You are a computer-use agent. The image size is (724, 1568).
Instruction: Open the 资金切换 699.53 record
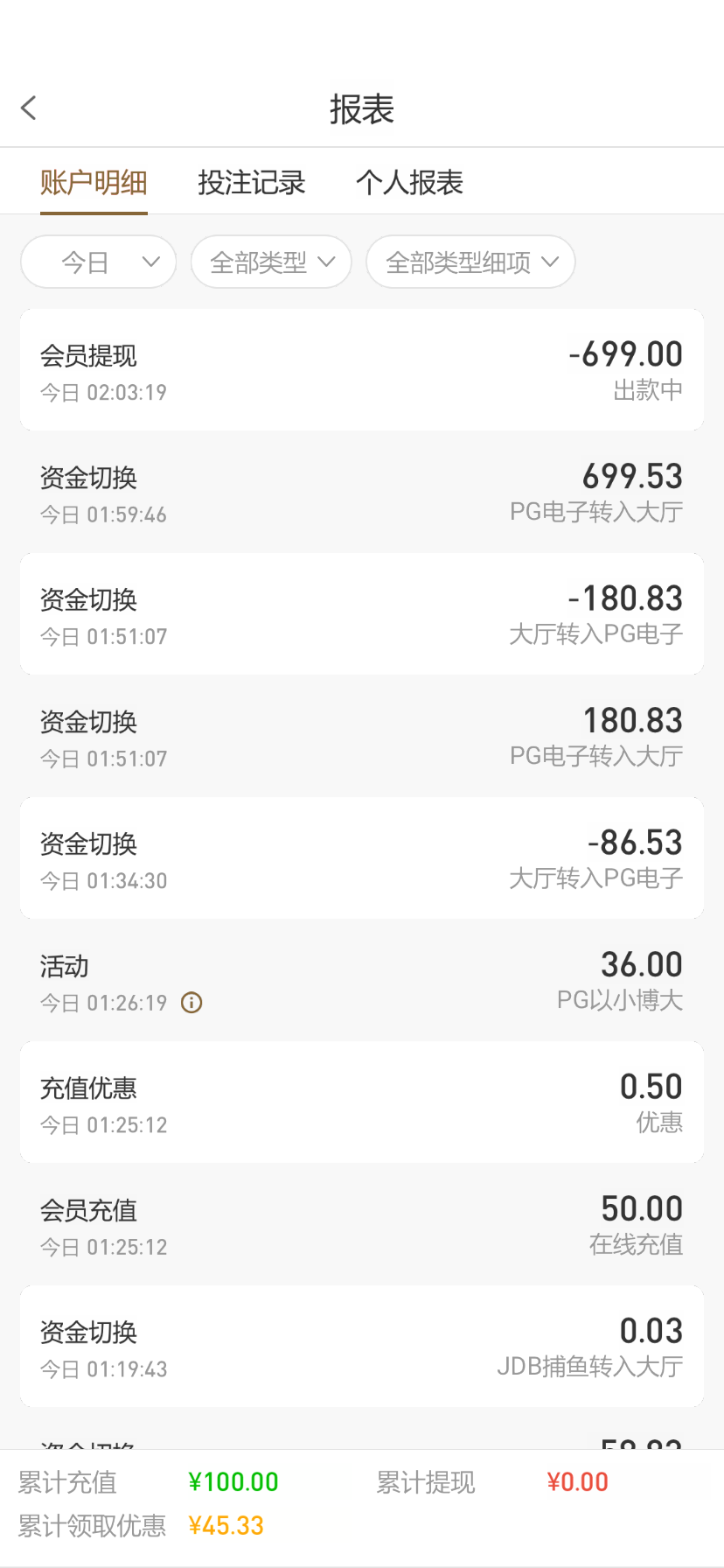click(x=361, y=493)
